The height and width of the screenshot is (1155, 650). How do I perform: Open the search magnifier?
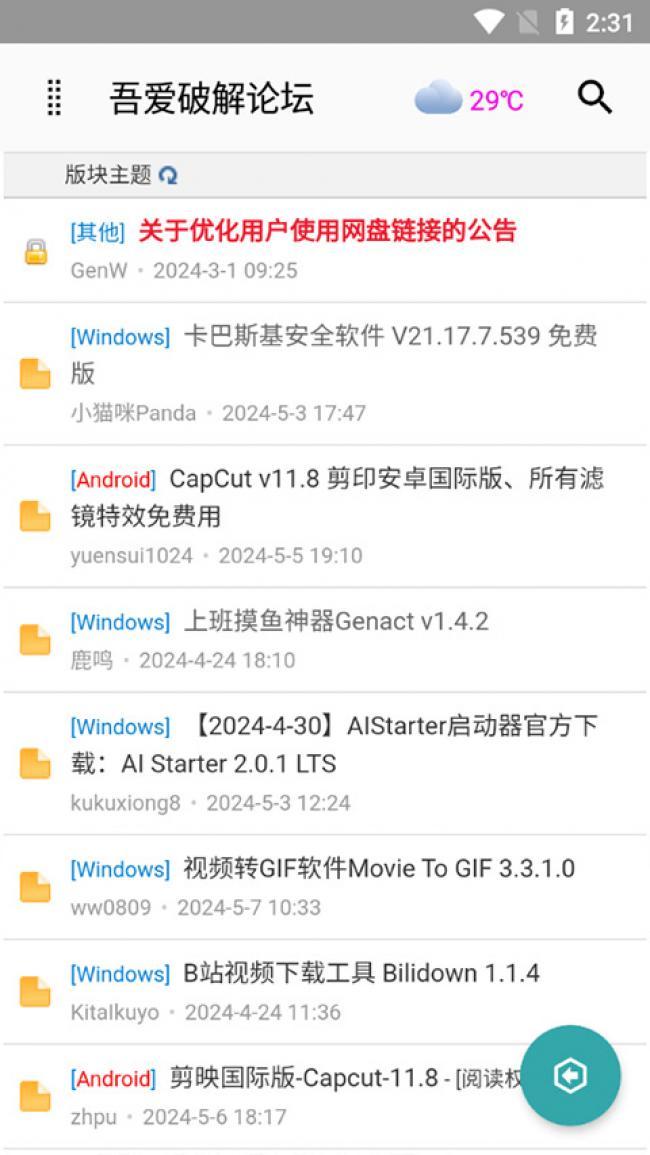594,97
